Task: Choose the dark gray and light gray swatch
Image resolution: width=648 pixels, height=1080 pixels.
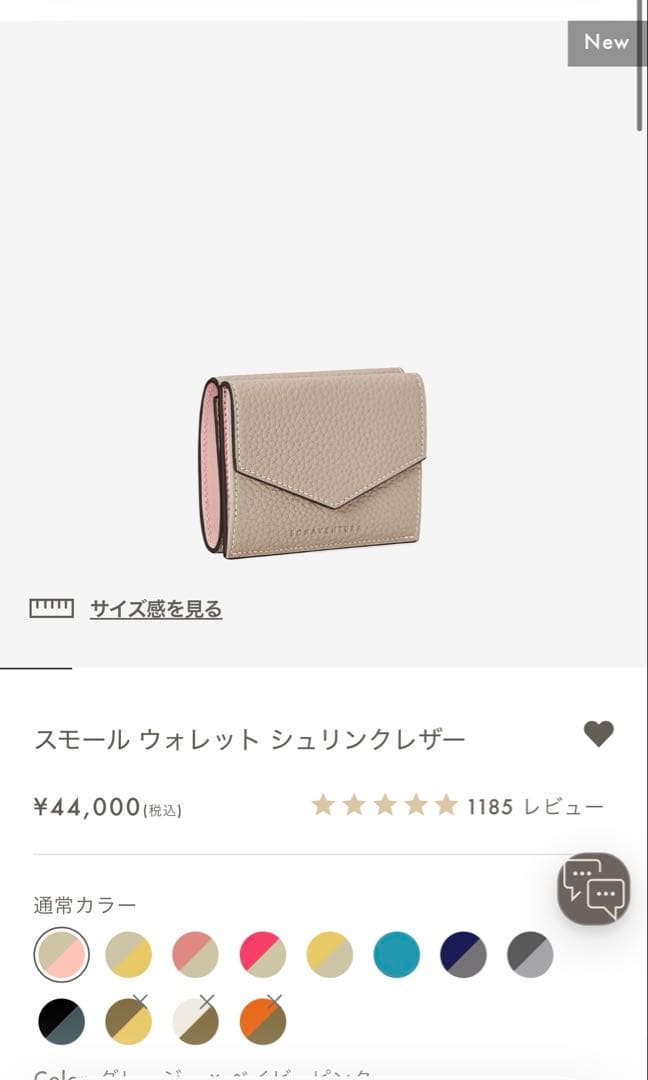Action: 530,954
